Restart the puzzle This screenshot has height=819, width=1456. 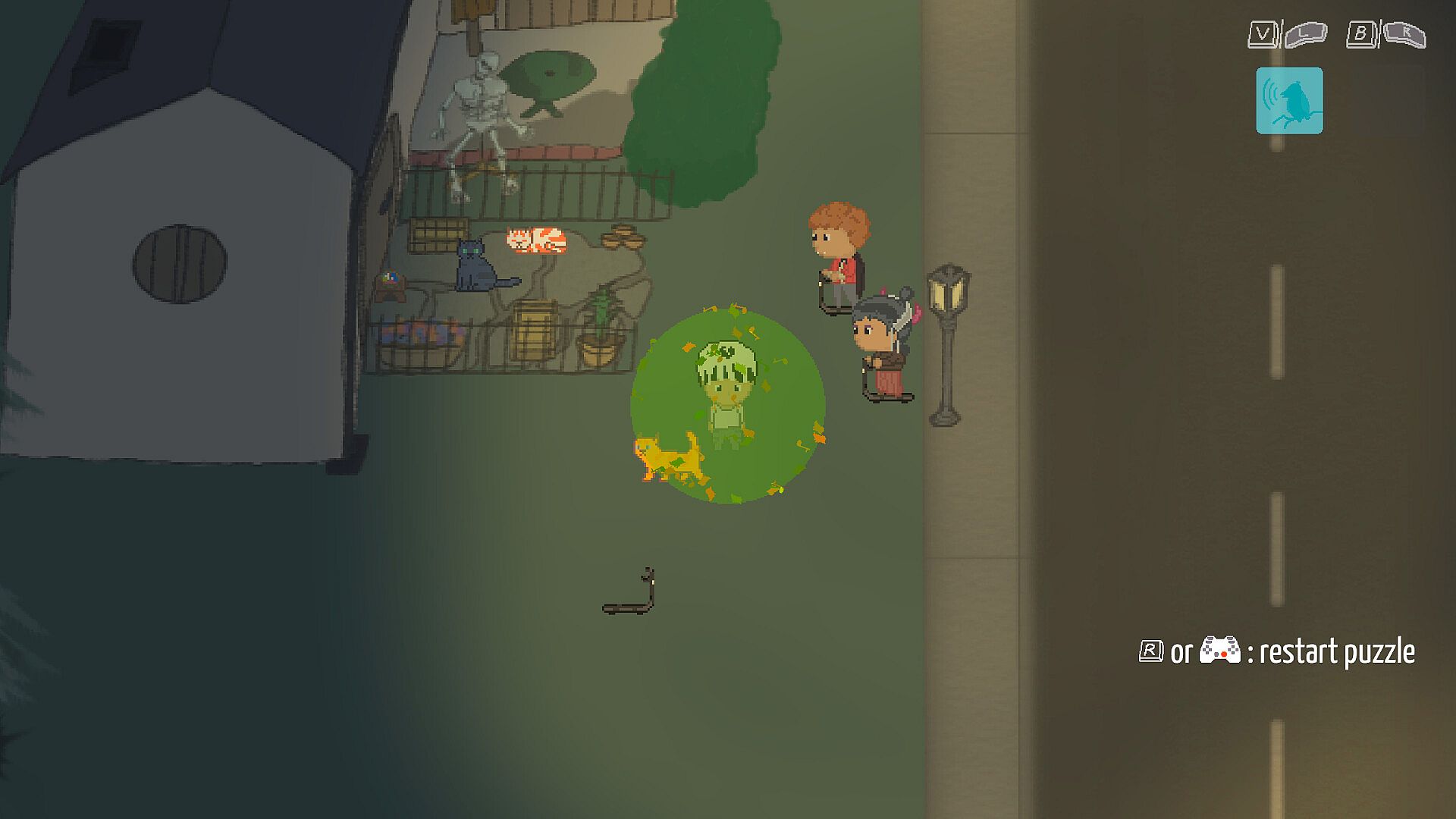[x=1276, y=651]
